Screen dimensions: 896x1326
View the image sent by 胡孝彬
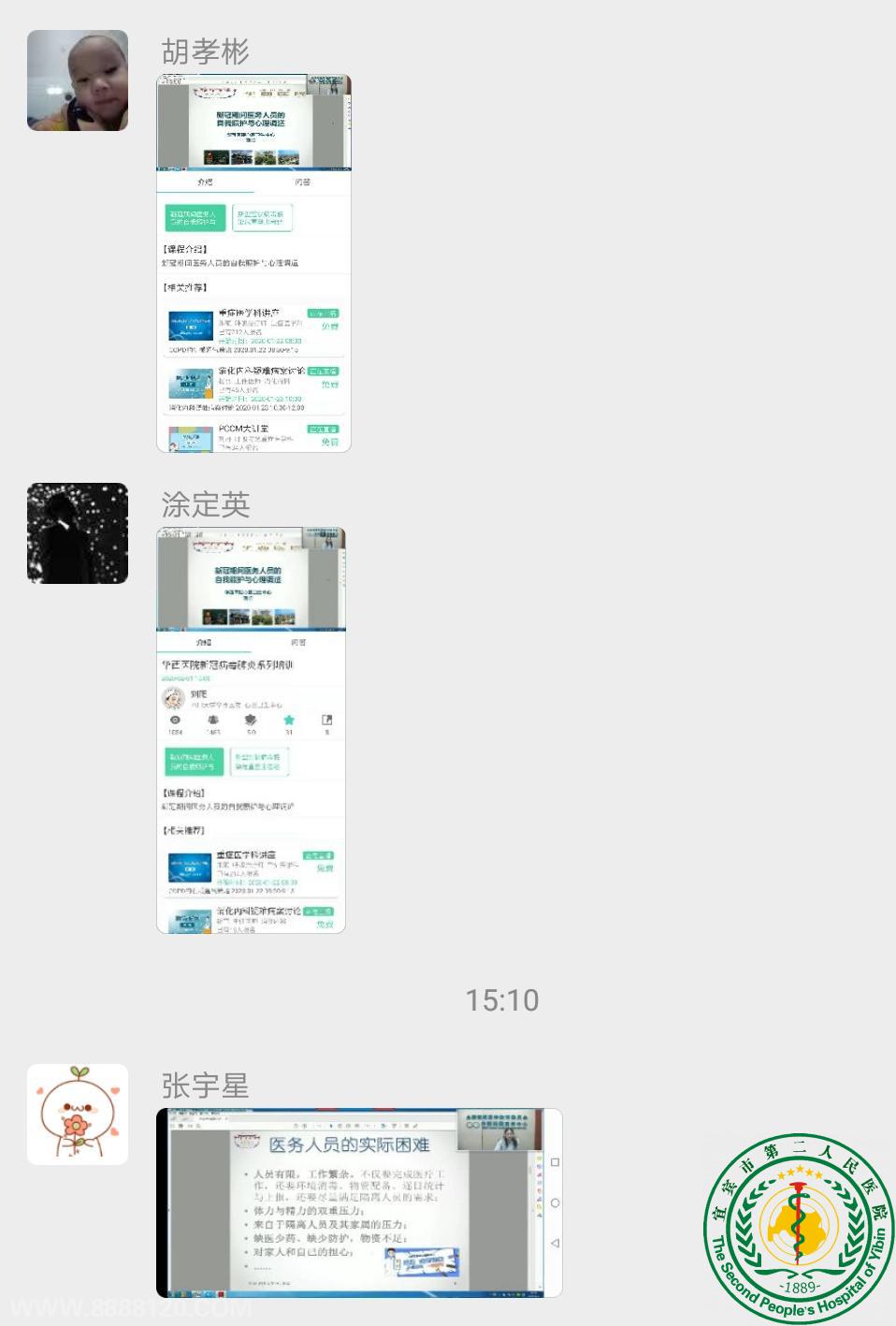tap(253, 264)
